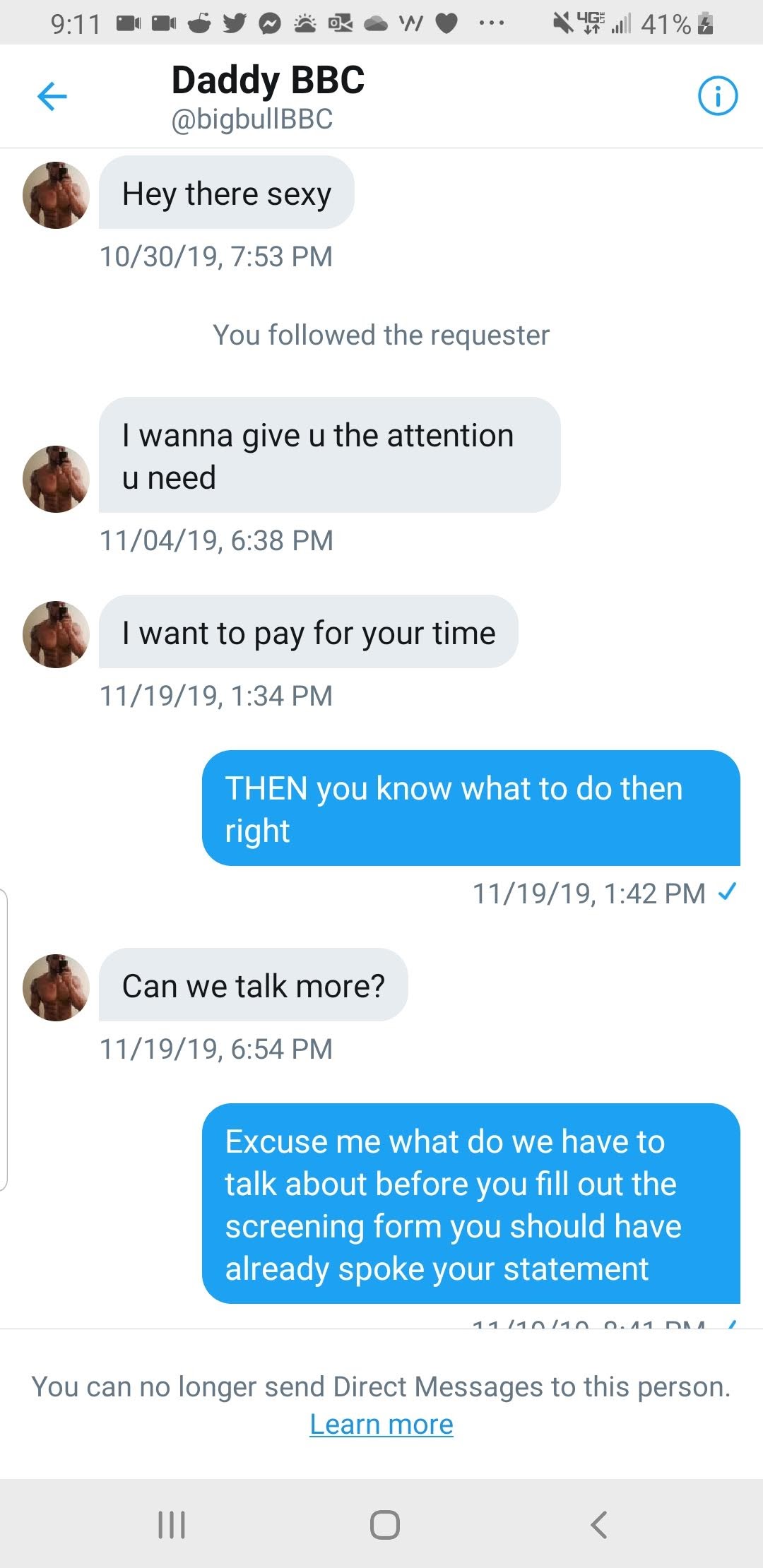Viewport: 763px width, 1568px height.
Task: Open the Learn more link
Action: pos(381,1425)
